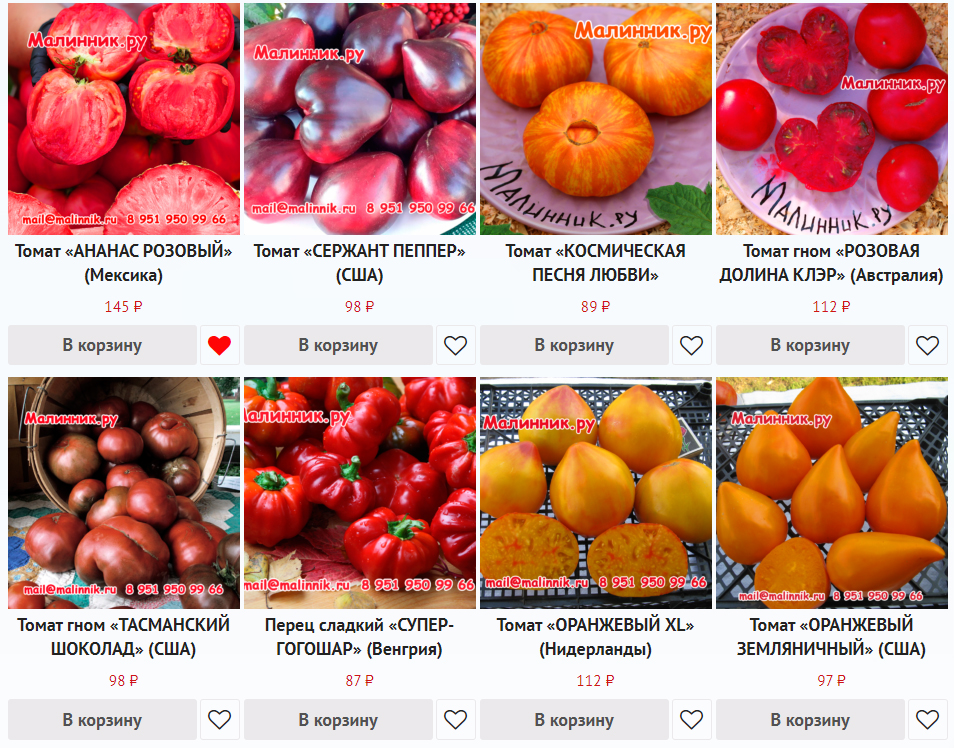Add «ОРАНЖЕВЫЙ ЗЕМЛЯНИЧНЫЙ» to cart
Viewport: 954px width, 748px height.
click(810, 720)
